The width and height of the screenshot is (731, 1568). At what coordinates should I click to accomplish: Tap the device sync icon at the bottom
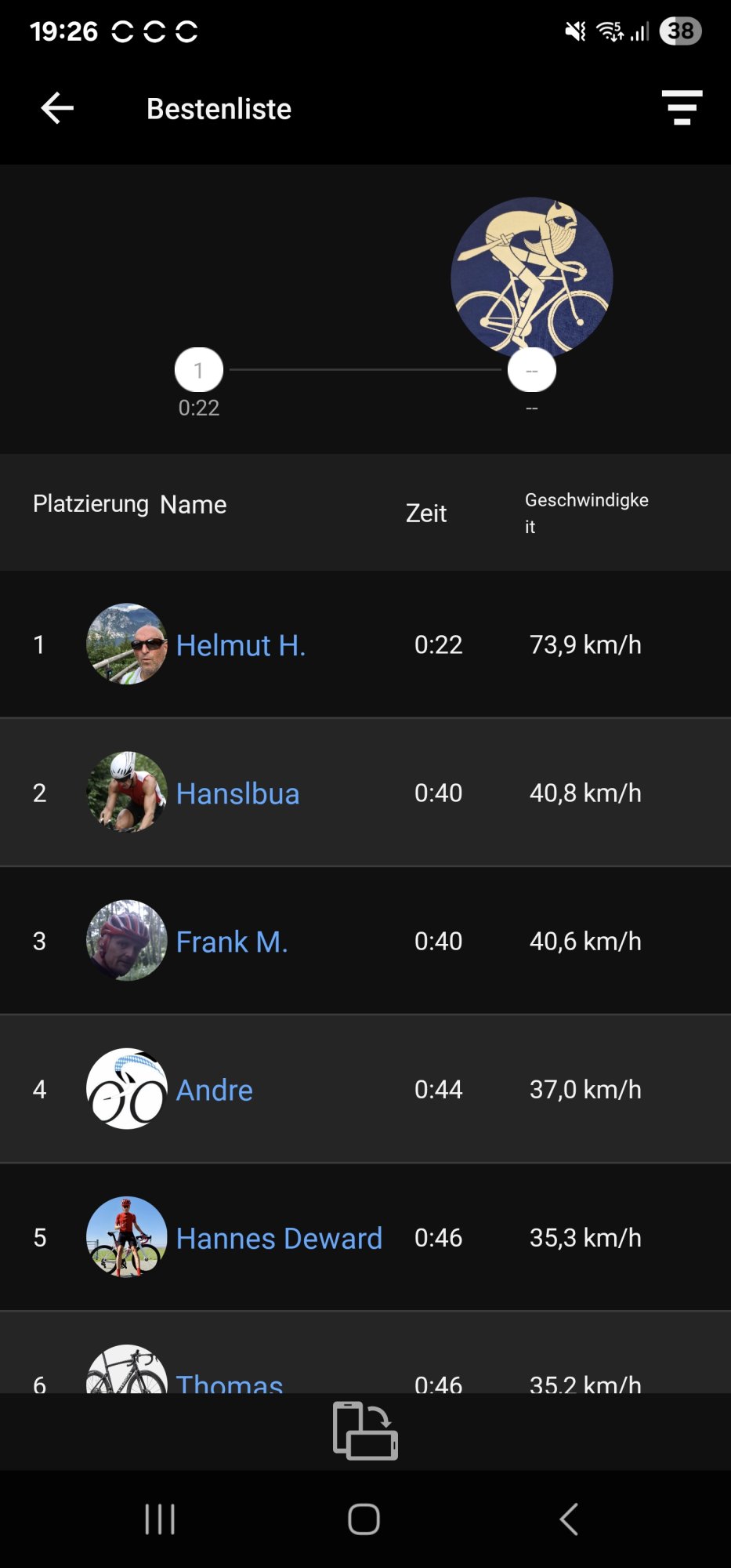(x=365, y=1431)
